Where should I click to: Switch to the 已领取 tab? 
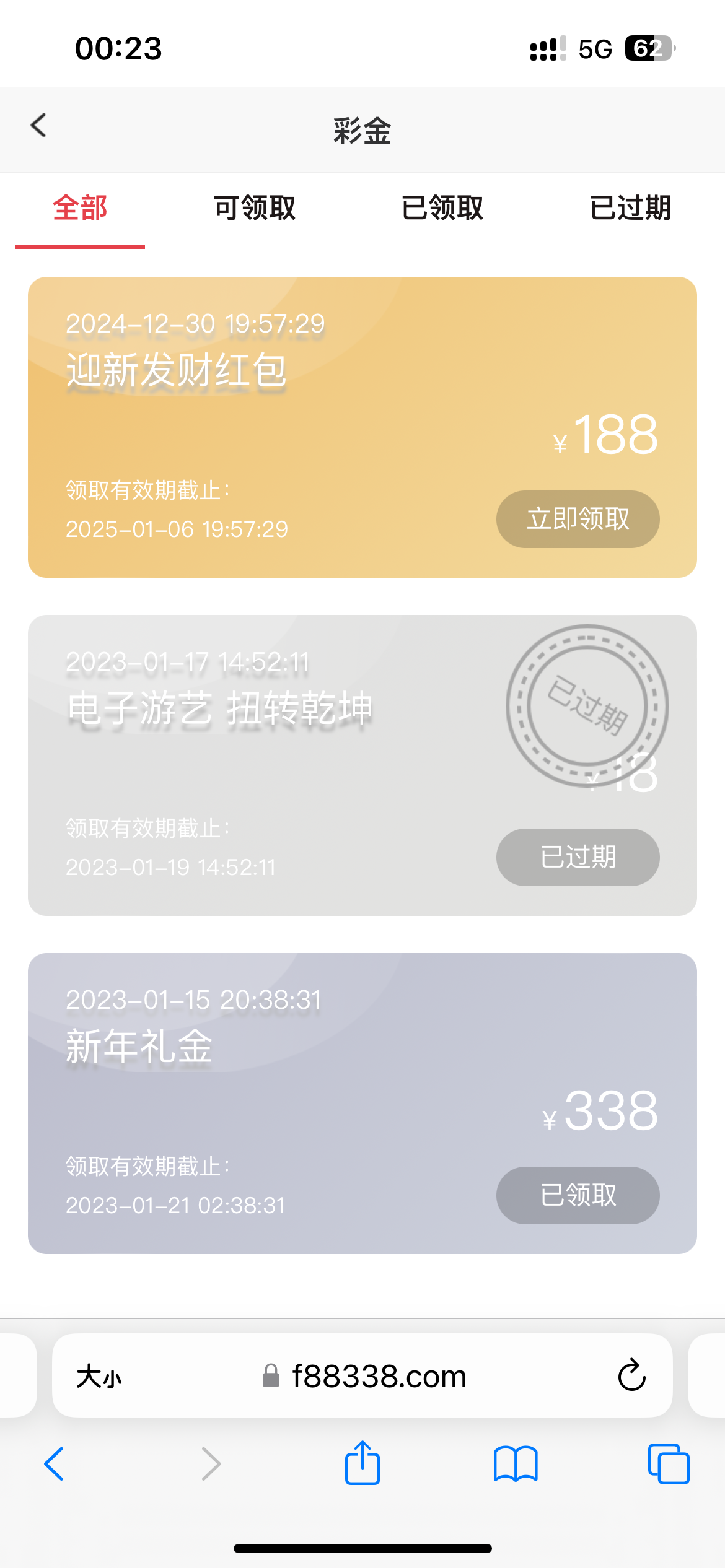[442, 208]
